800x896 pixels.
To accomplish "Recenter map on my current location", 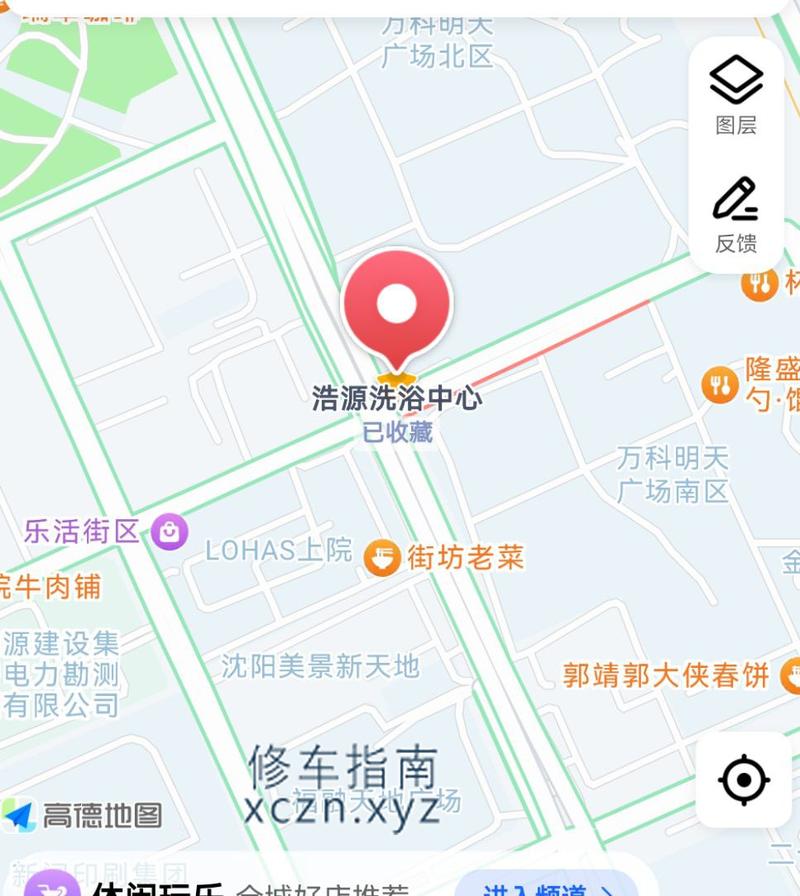I will point(743,780).
